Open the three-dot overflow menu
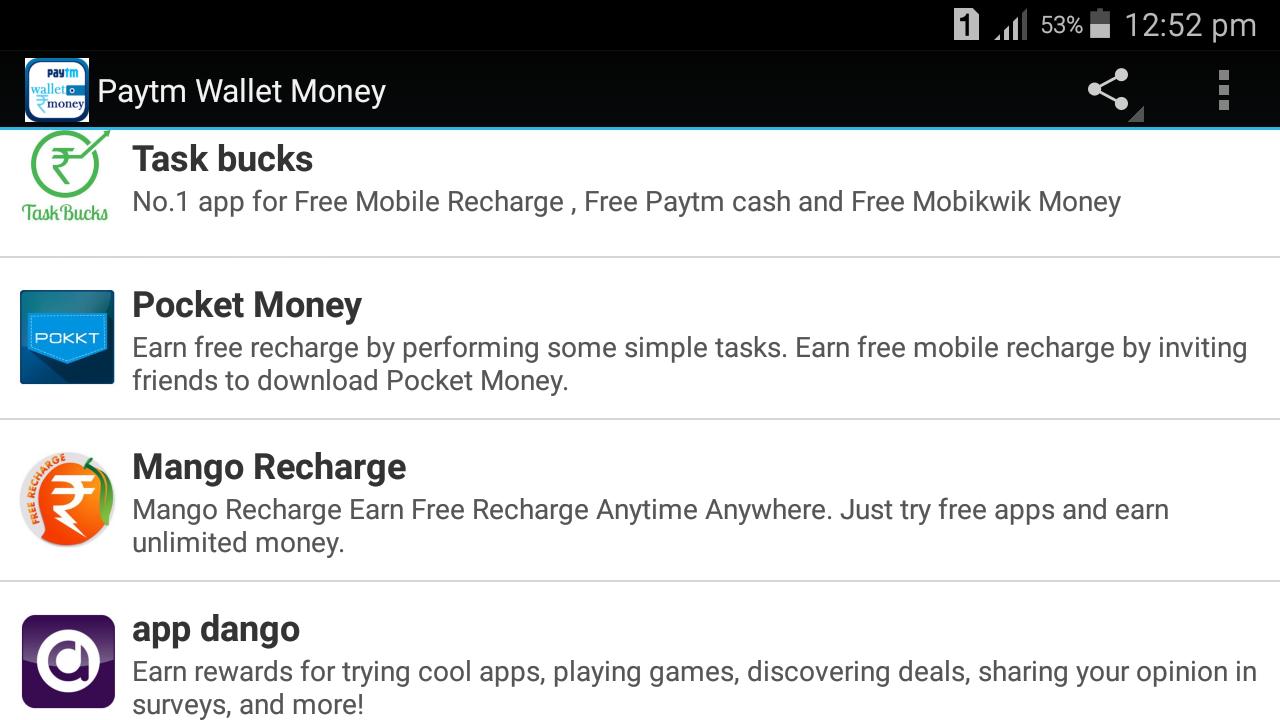This screenshot has height=720, width=1280. click(1223, 91)
